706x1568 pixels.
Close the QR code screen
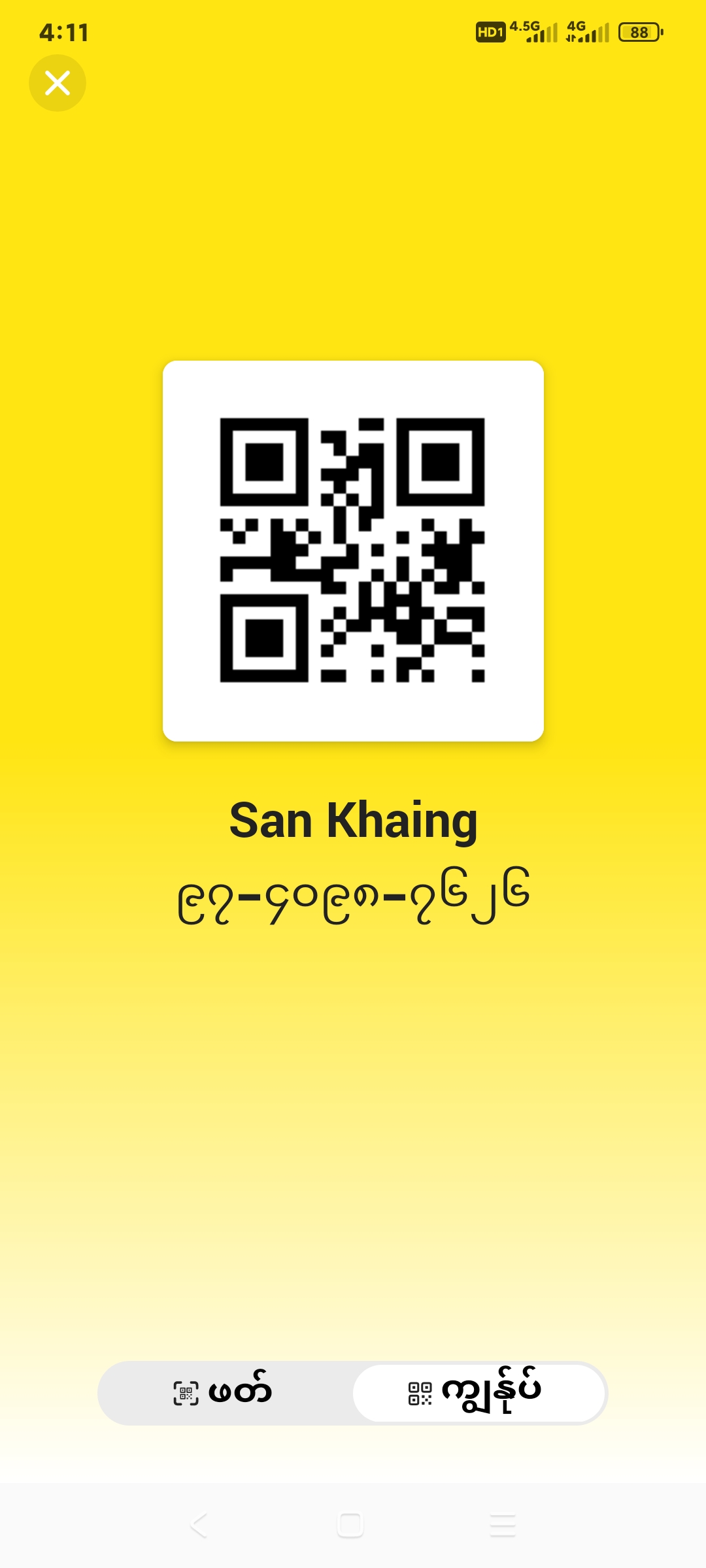58,83
